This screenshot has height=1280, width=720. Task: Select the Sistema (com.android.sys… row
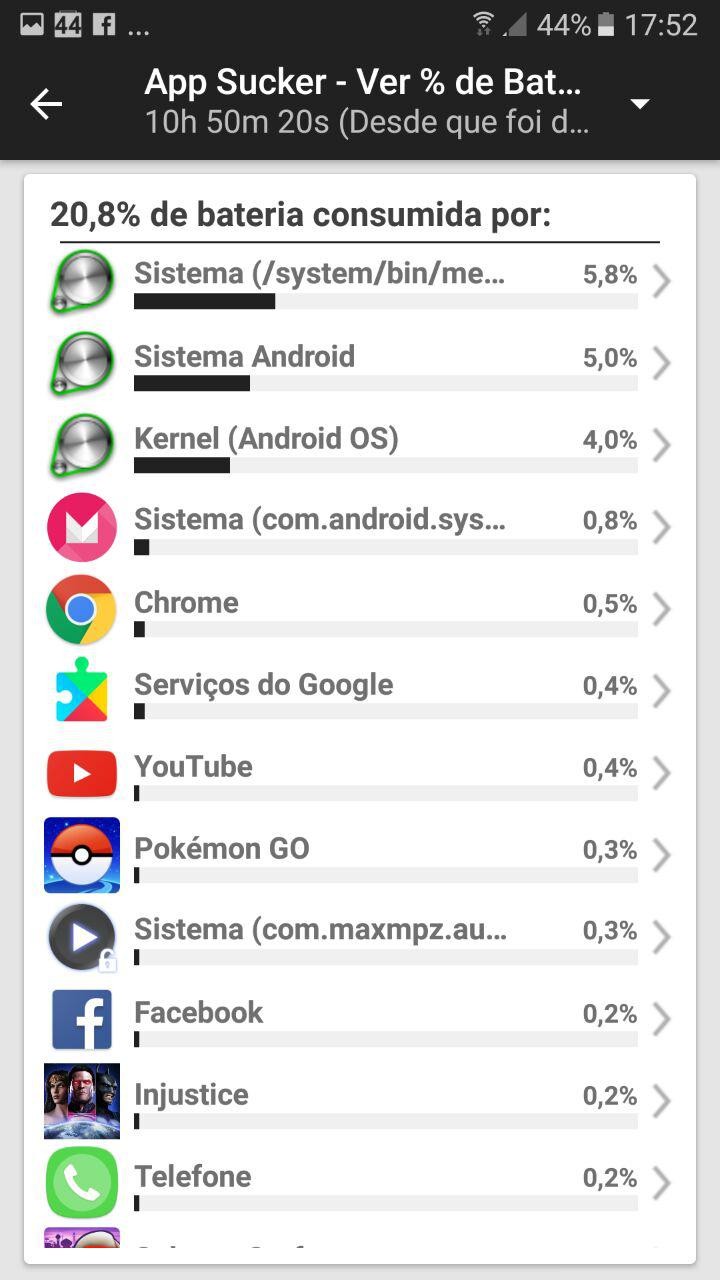[360, 529]
